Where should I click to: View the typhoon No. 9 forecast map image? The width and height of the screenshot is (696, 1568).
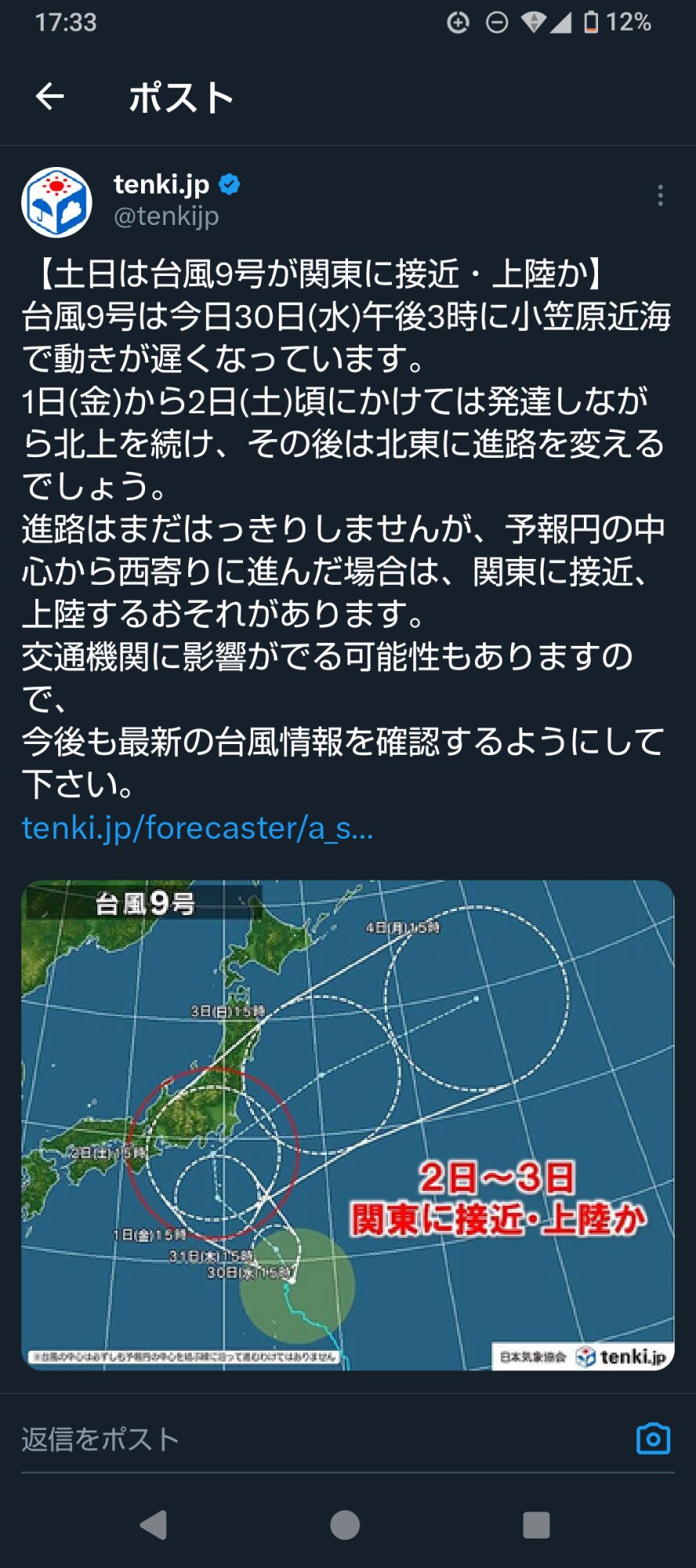(347, 1125)
